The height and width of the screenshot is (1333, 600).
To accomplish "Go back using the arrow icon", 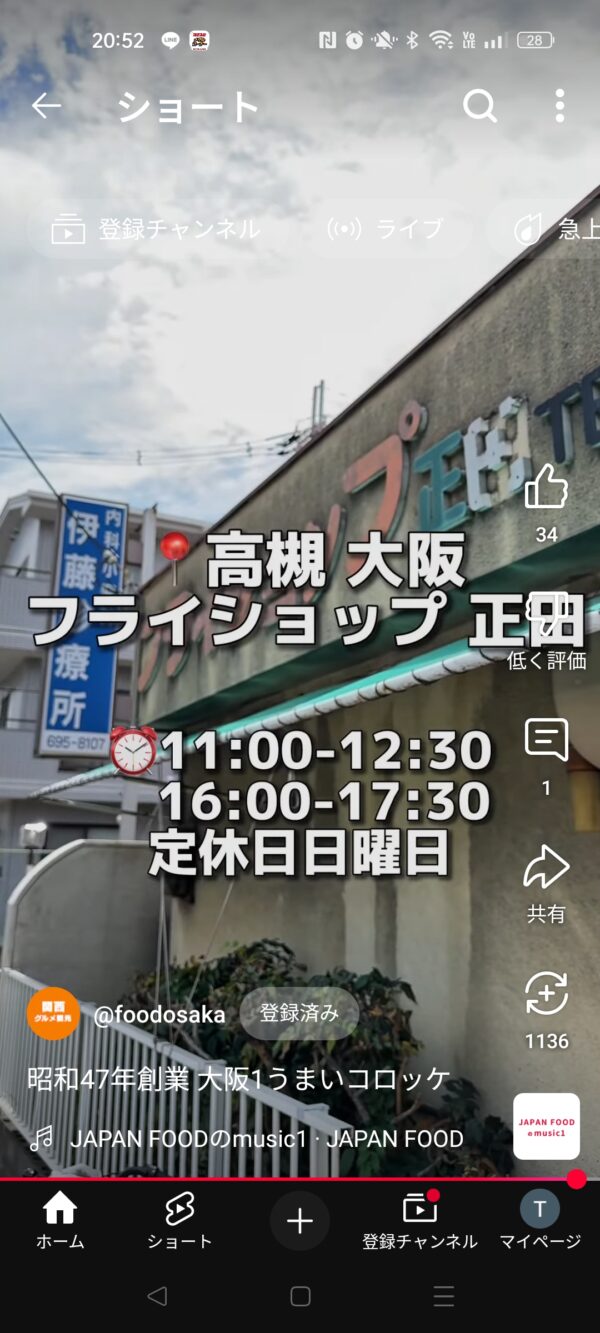I will [46, 106].
